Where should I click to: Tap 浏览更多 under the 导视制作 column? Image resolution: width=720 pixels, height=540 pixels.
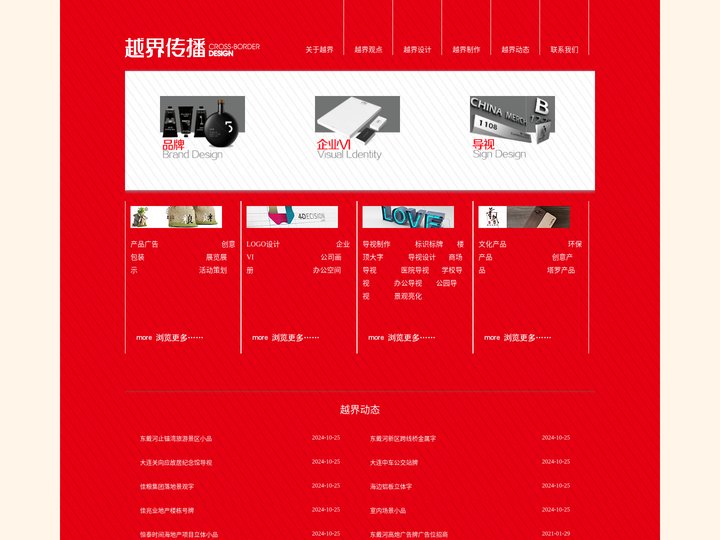[411, 338]
